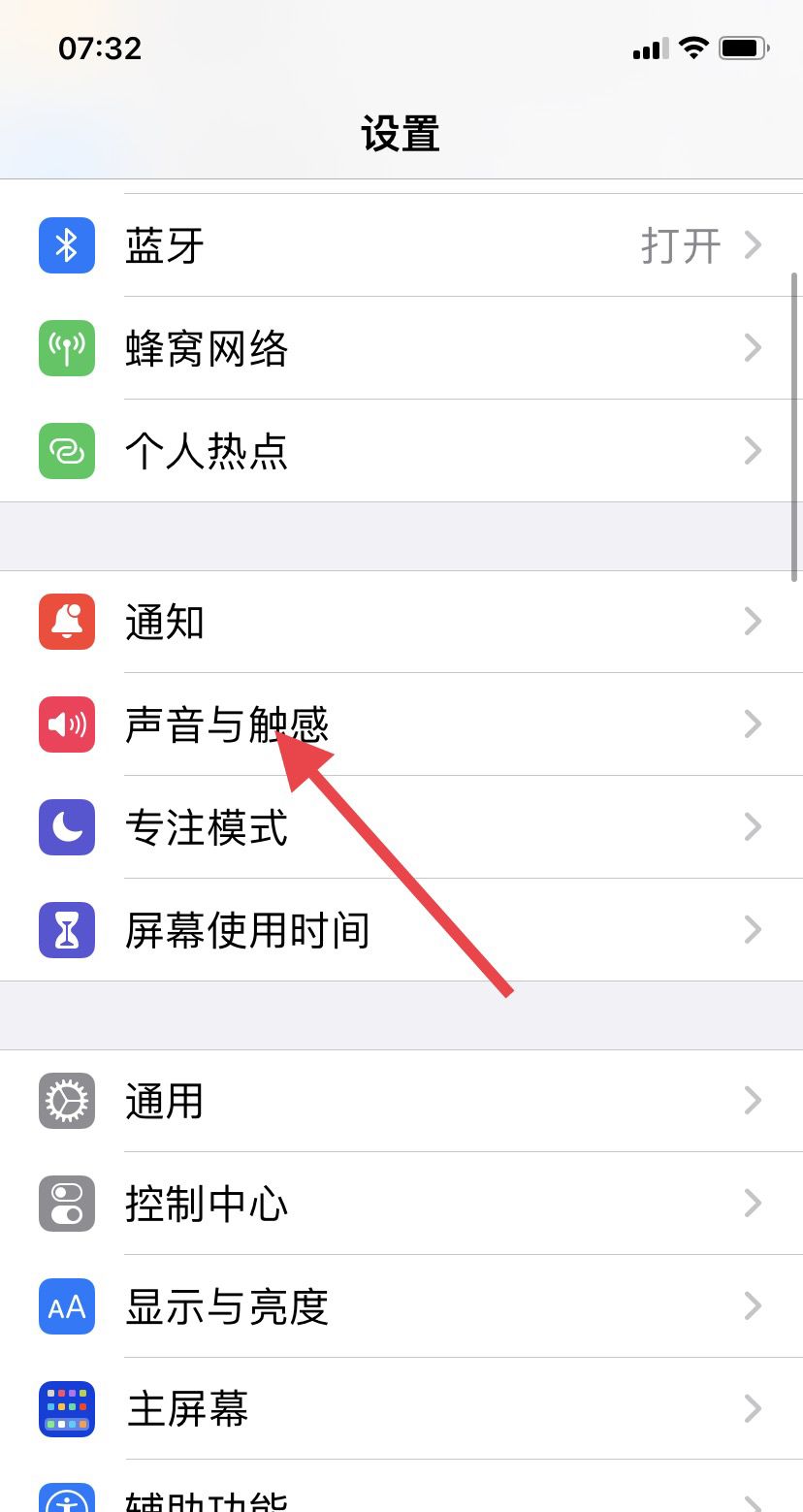
Task: Tap the 控制中心 toggles icon
Action: point(65,1204)
